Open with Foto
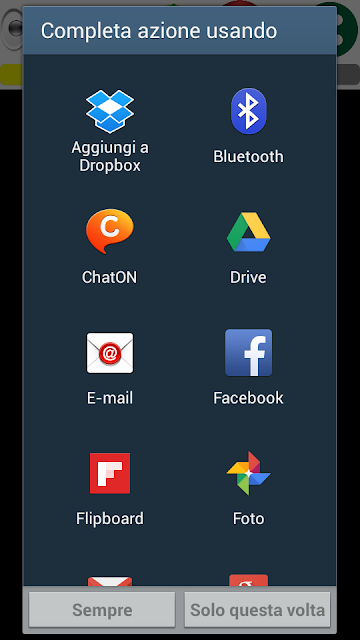360x640 pixels. pos(248,489)
